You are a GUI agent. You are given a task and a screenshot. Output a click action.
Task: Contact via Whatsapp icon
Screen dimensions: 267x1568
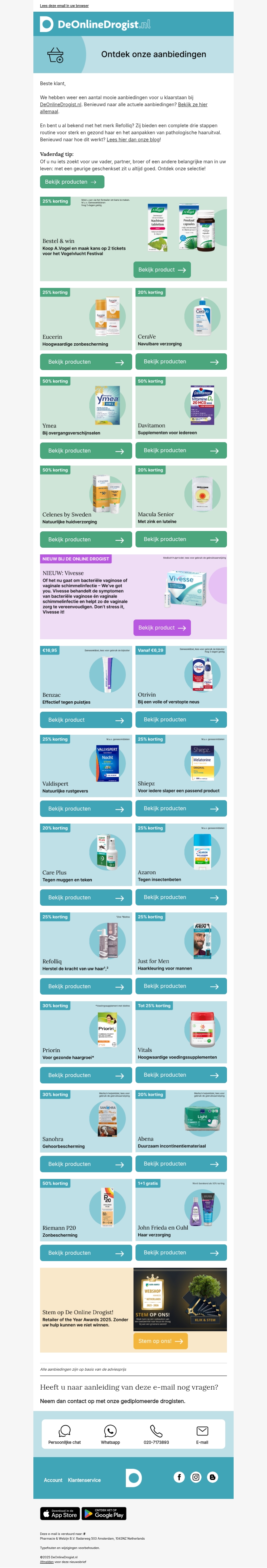coord(110,1434)
